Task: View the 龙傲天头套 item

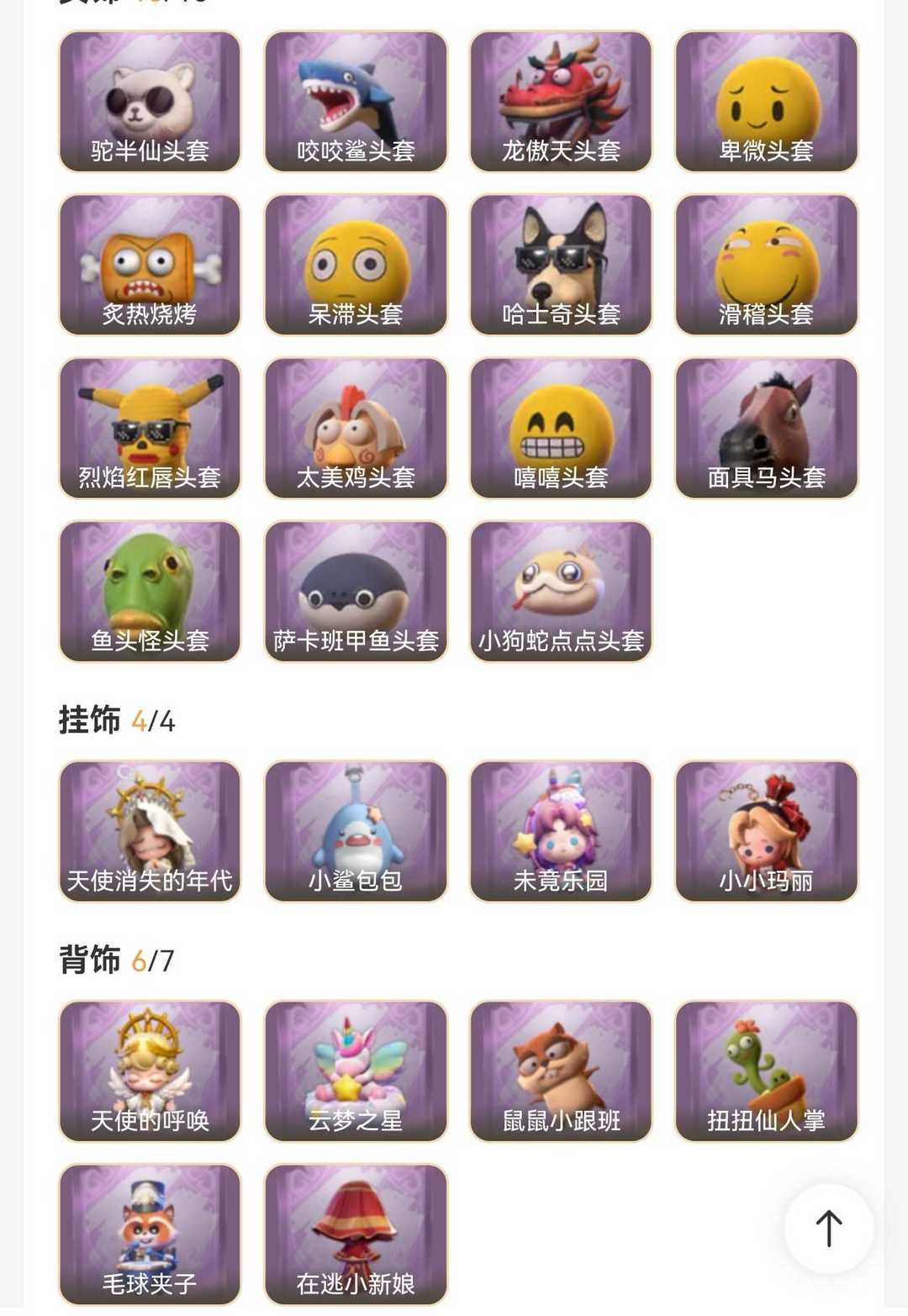Action: tap(561, 102)
